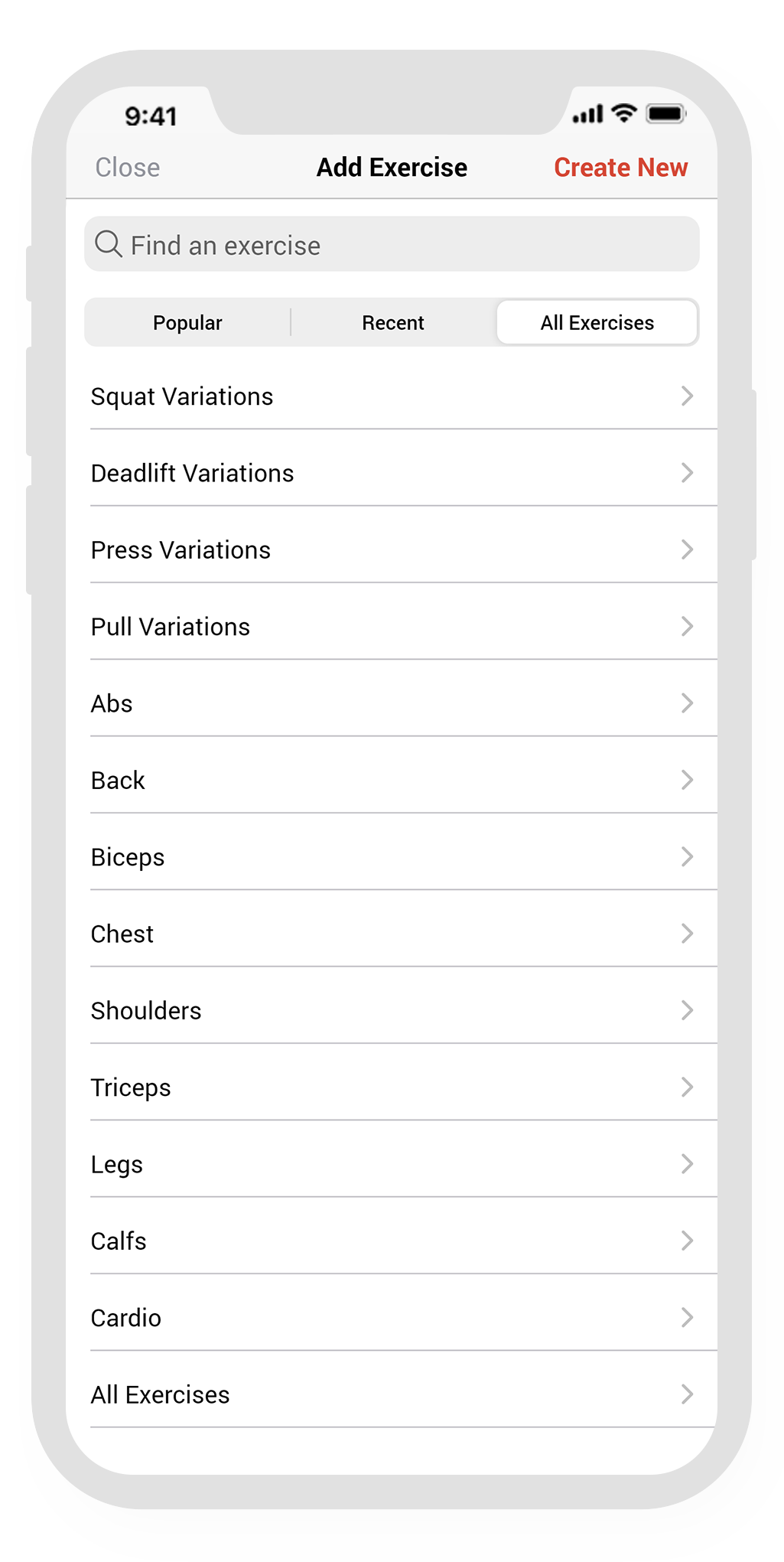This screenshot has height=1562, width=784.
Task: Open the Cardio category
Action: click(x=392, y=1317)
